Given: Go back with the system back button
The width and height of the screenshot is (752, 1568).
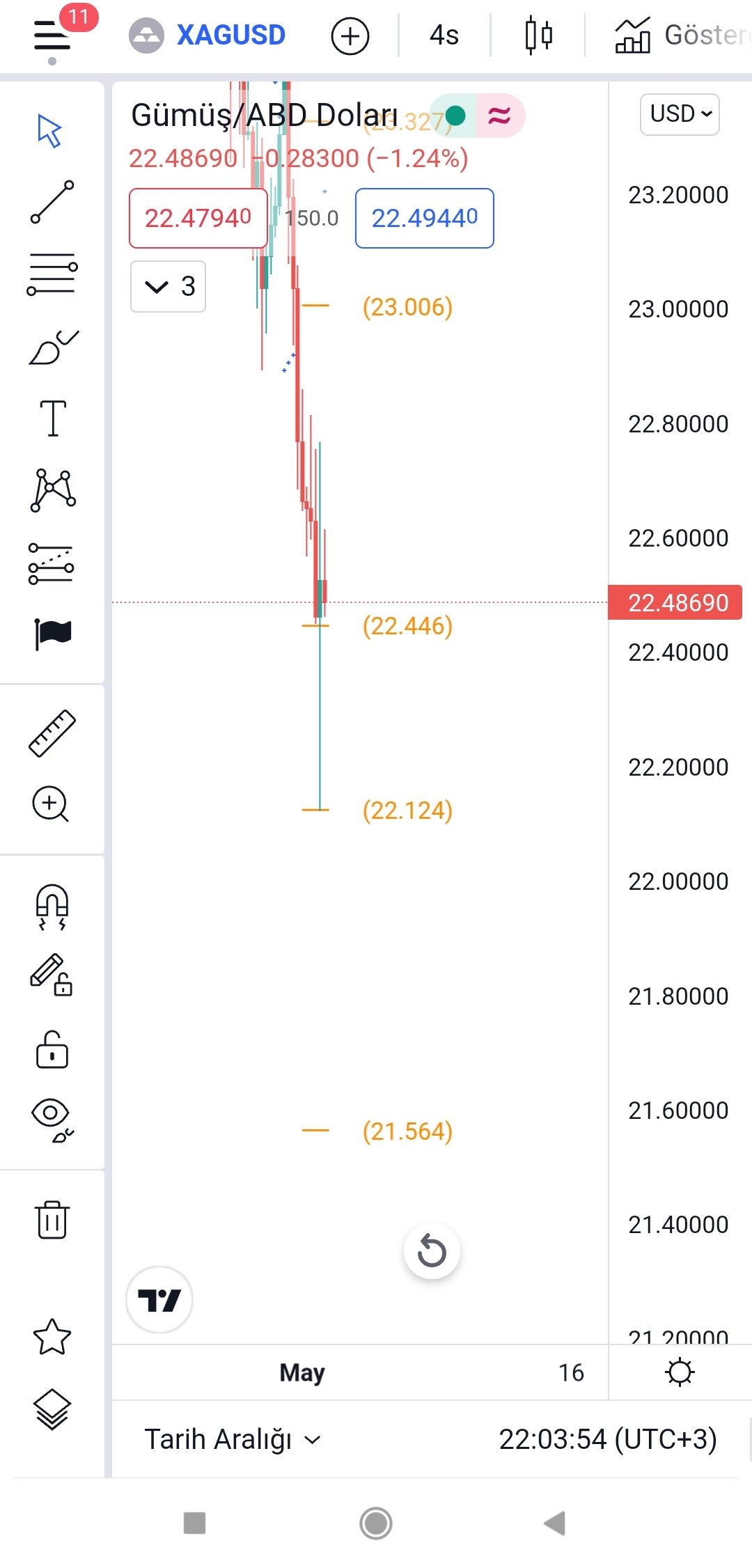Looking at the screenshot, I should pyautogui.click(x=555, y=1523).
